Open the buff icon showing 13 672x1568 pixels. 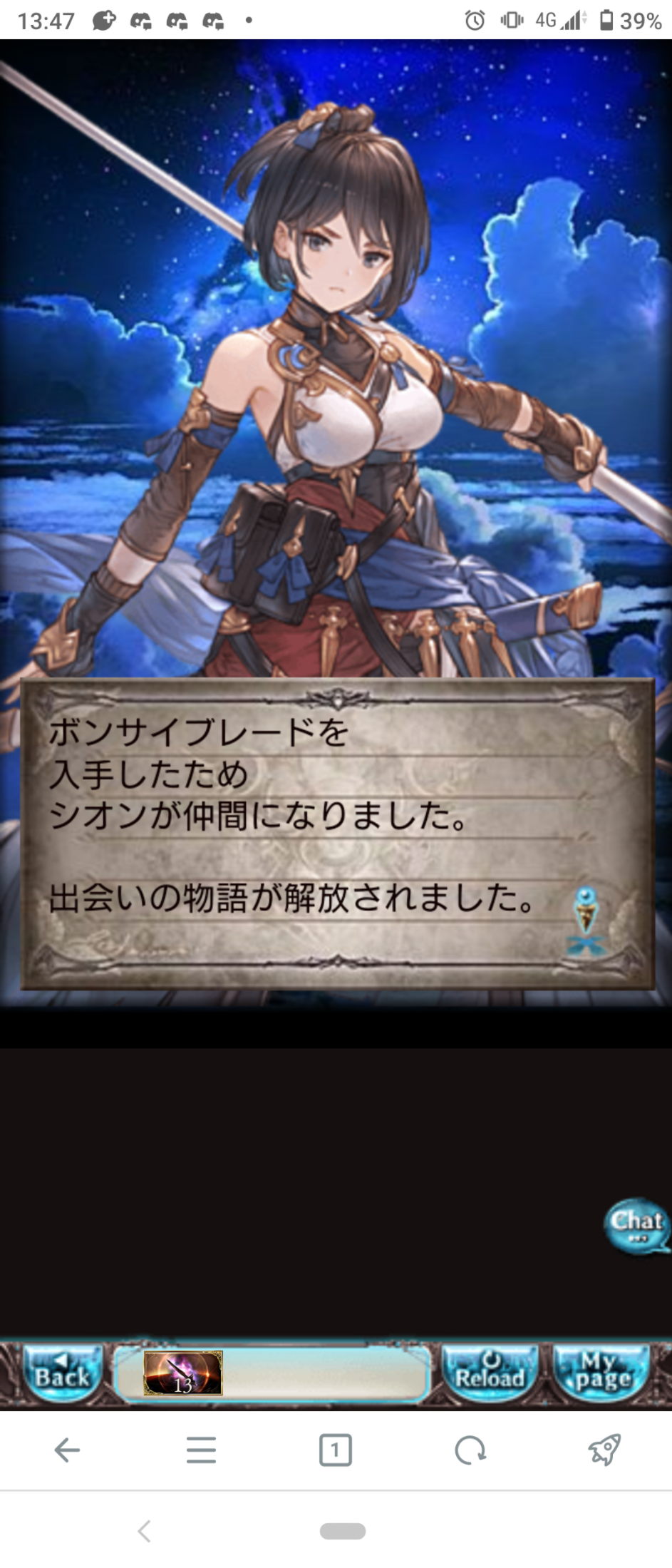click(x=183, y=1373)
